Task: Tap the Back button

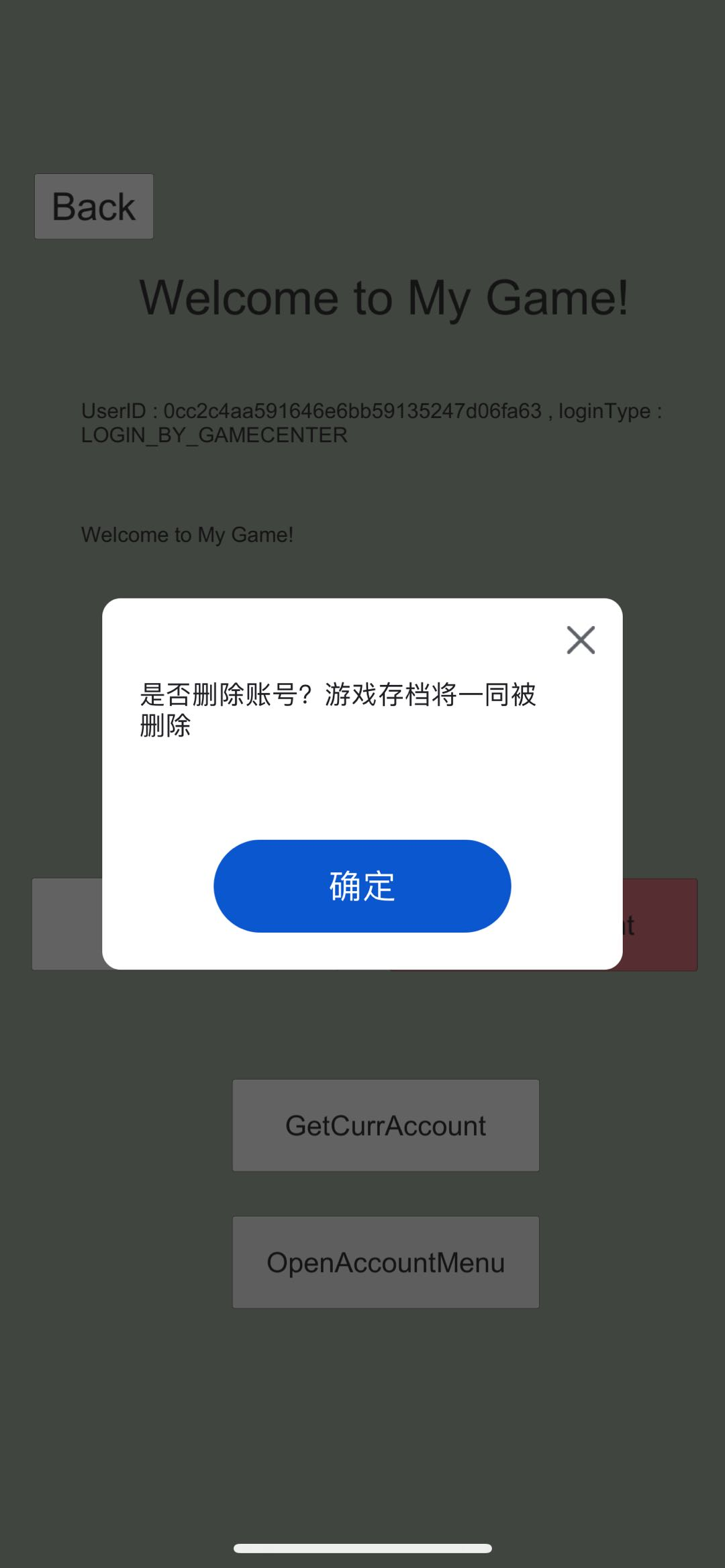Action: [x=94, y=206]
